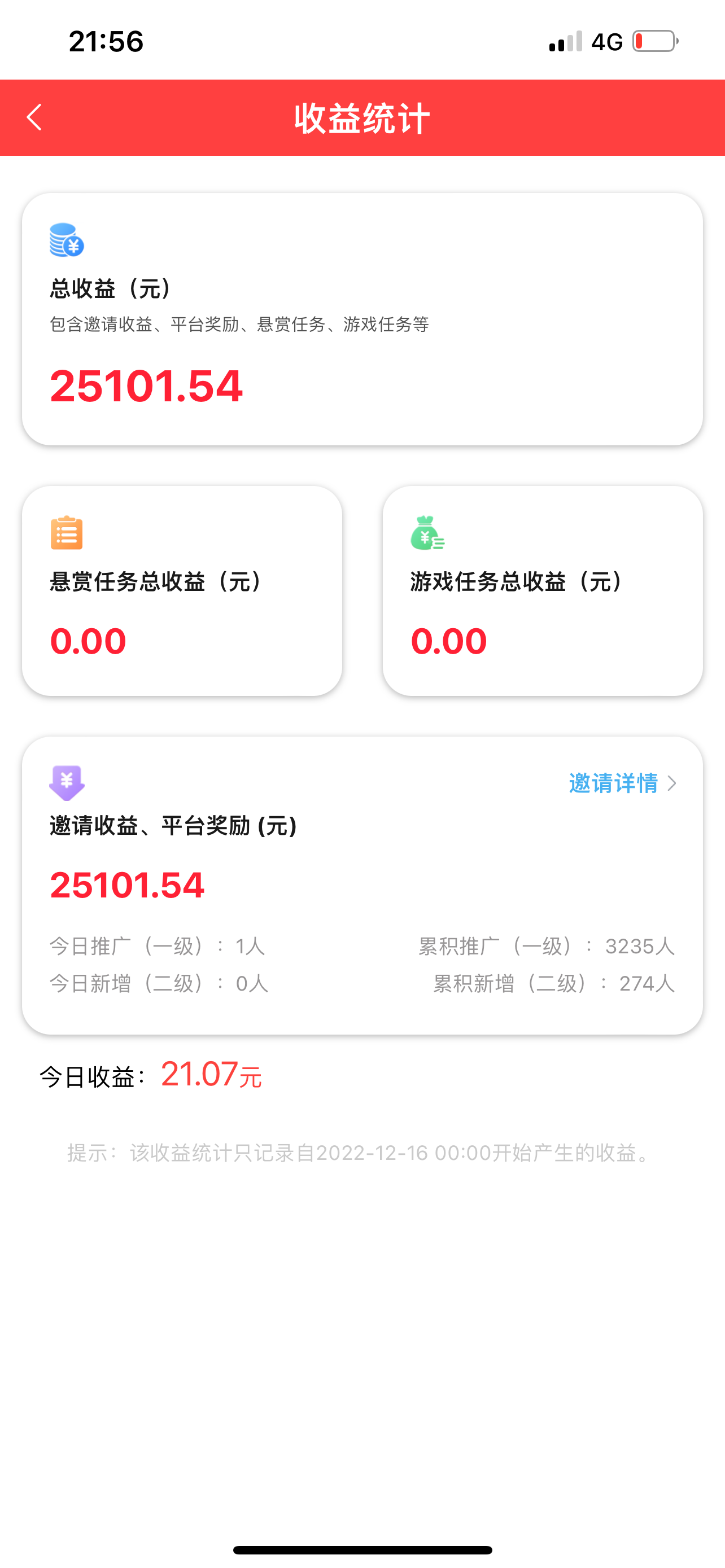
Task: Open 邀请详情 invitation details
Action: click(x=622, y=783)
